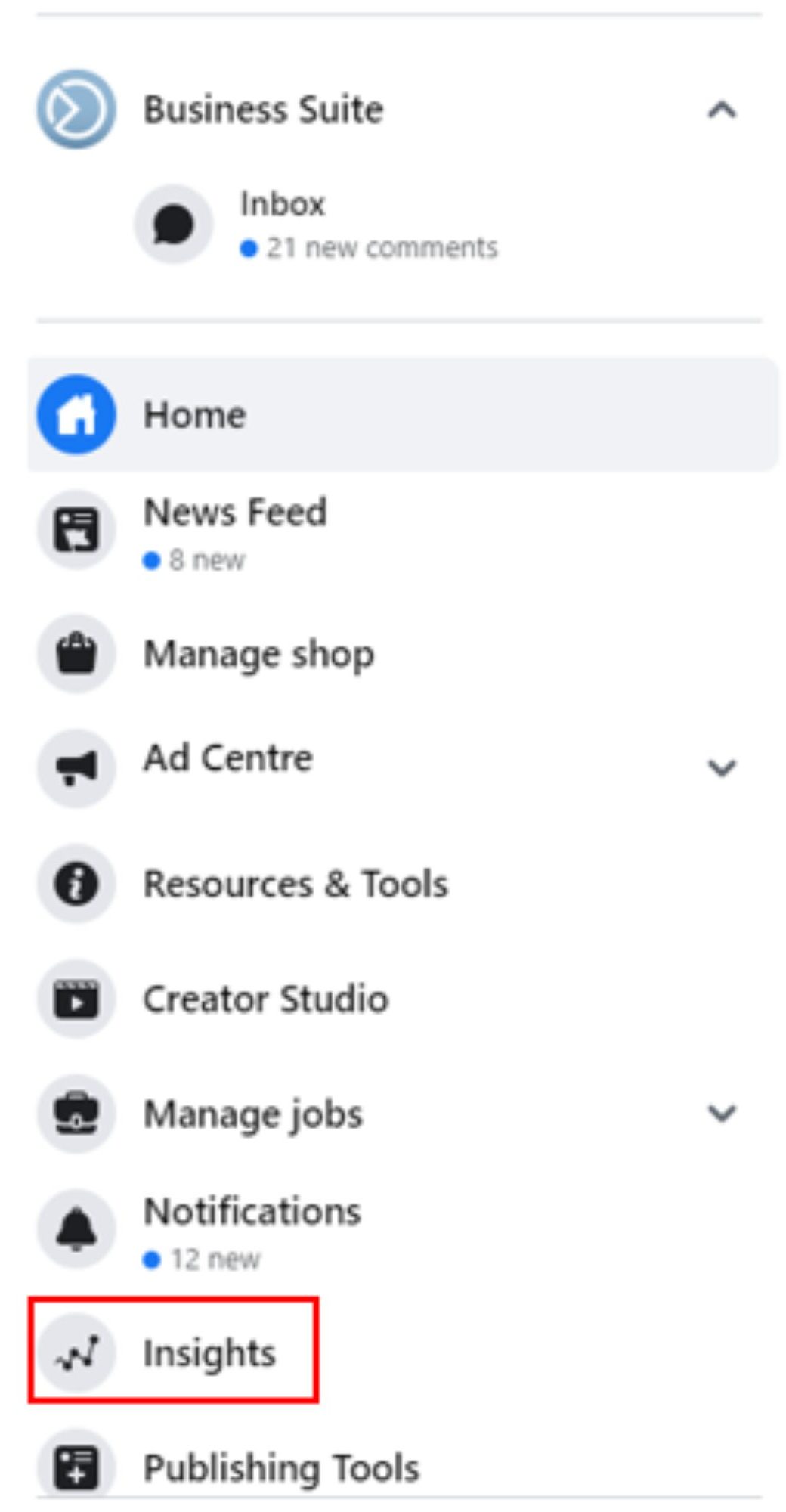786x1512 pixels.
Task: Expand the Ad Centre menu
Action: [x=721, y=768]
